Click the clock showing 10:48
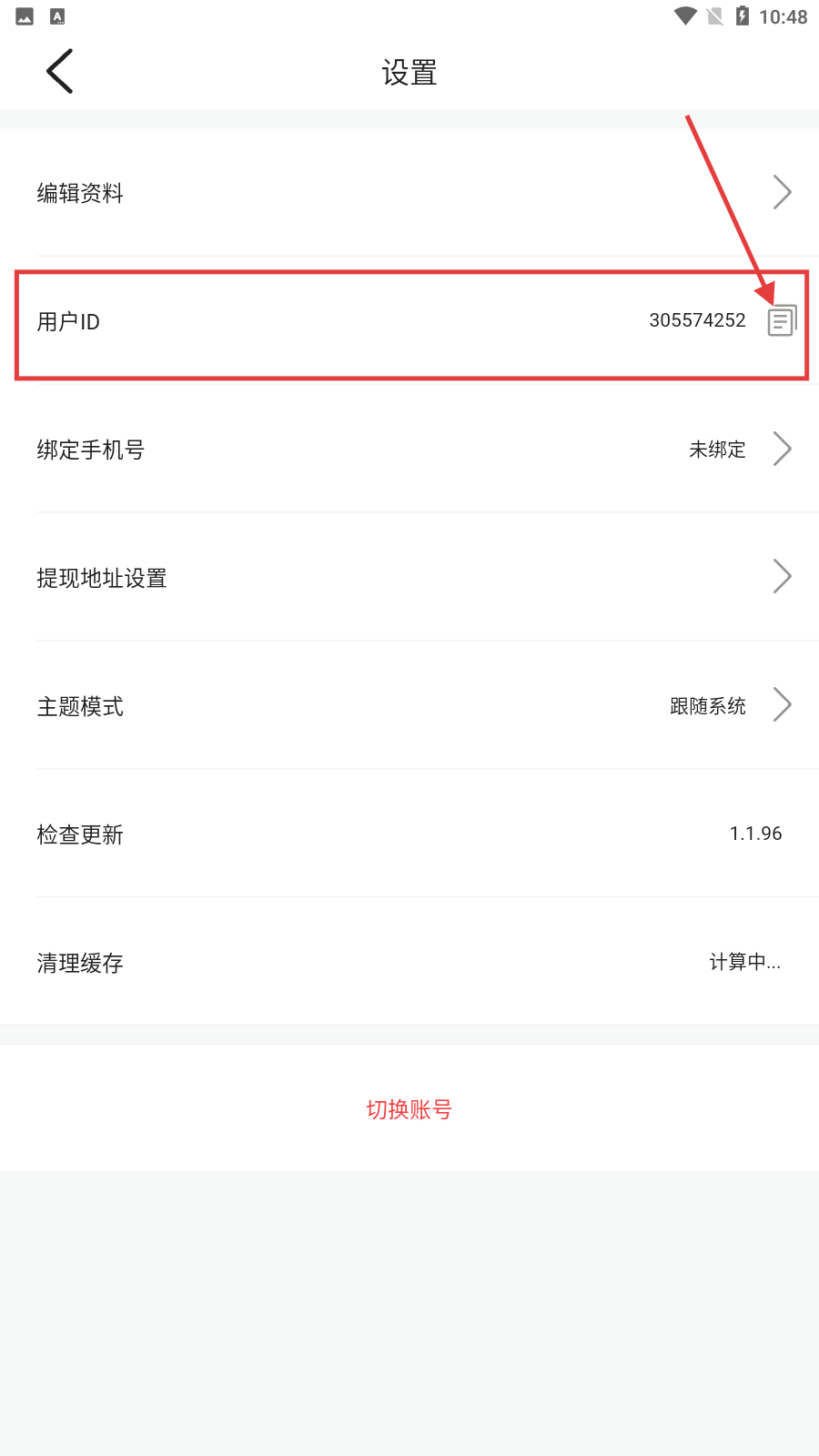Viewport: 819px width, 1456px height. pos(784,15)
